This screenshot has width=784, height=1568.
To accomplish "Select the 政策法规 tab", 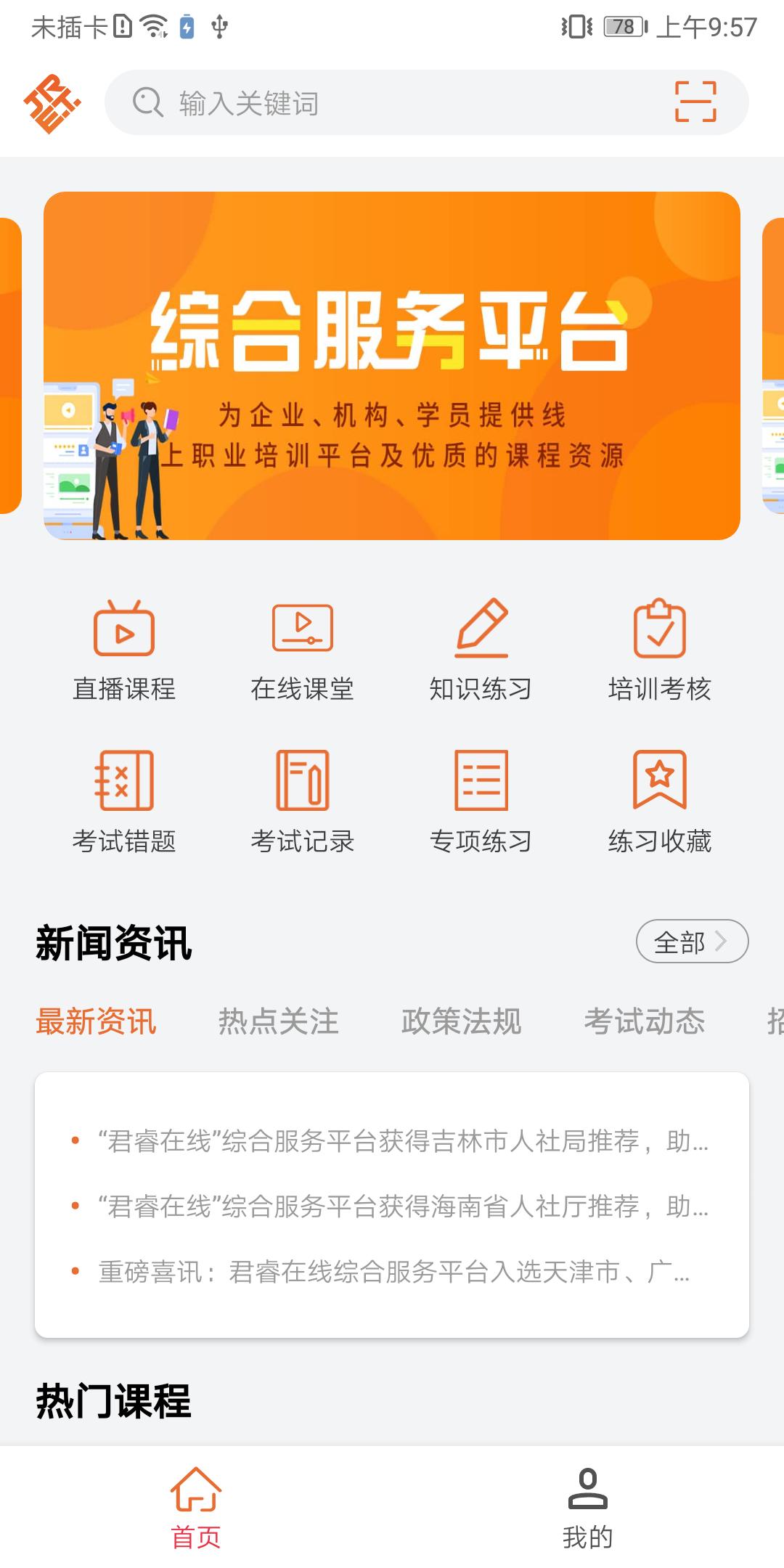I will tap(462, 1022).
